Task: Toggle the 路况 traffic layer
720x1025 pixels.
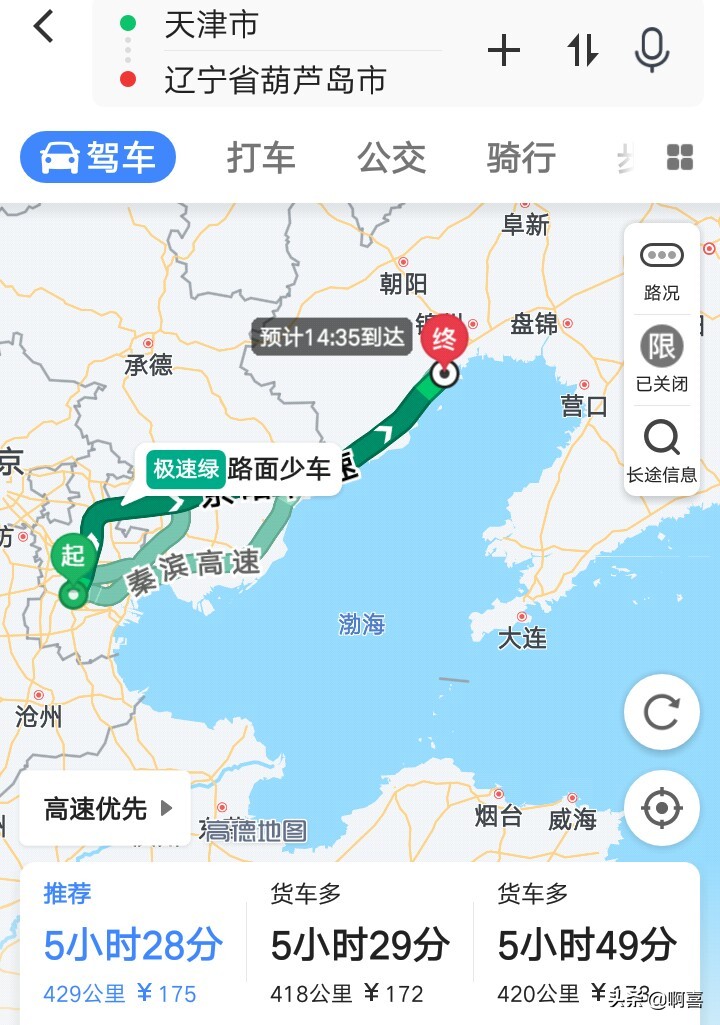Action: [661, 270]
